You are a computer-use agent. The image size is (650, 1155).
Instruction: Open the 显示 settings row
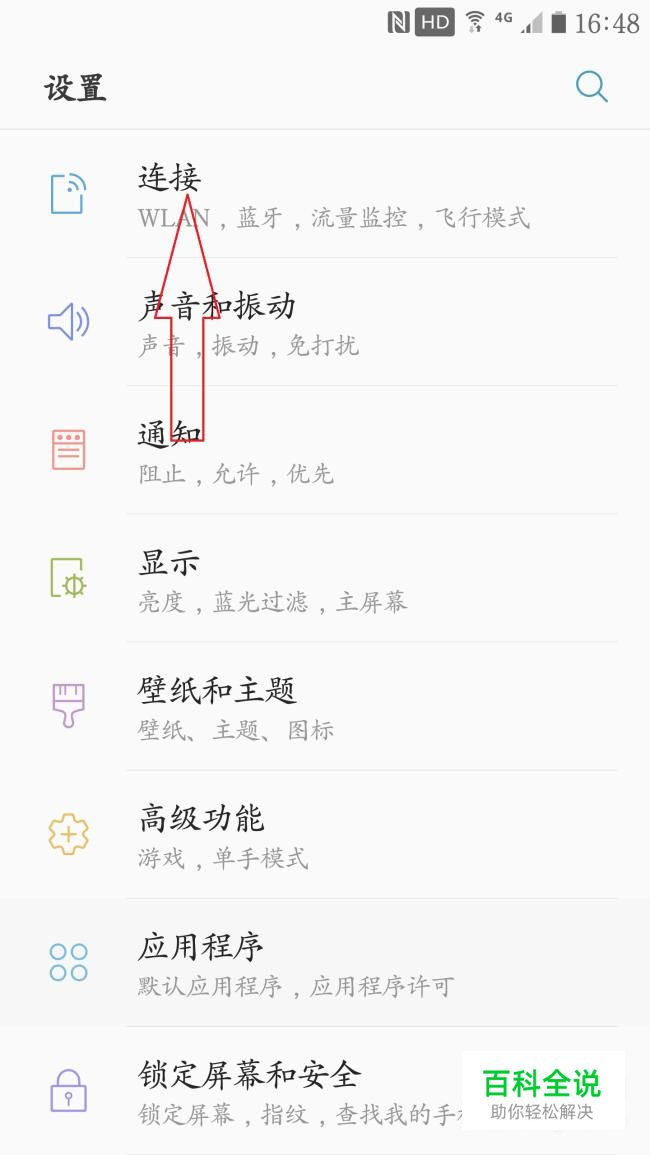click(x=325, y=578)
